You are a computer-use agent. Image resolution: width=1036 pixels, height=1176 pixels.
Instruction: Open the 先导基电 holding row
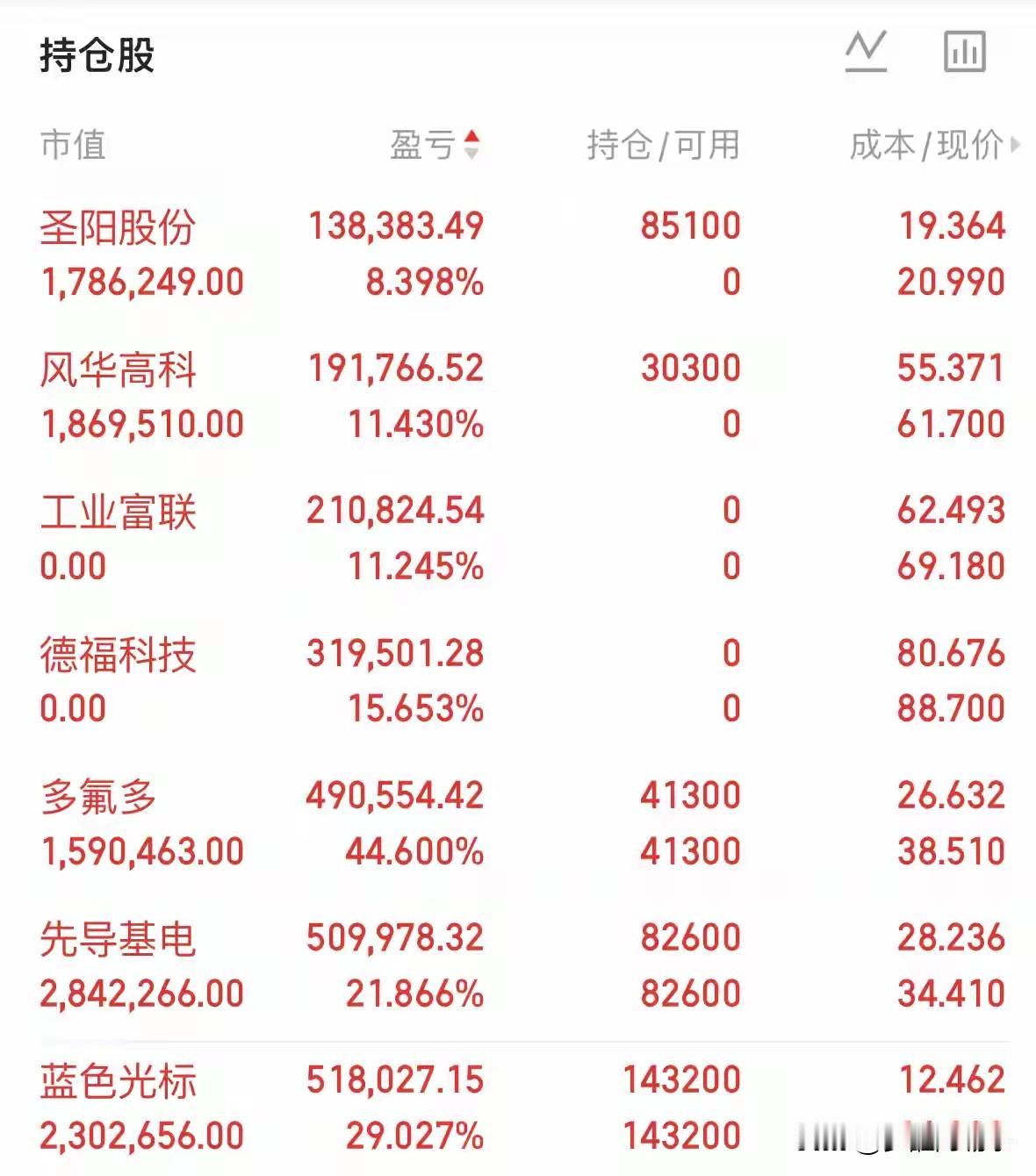(523, 965)
